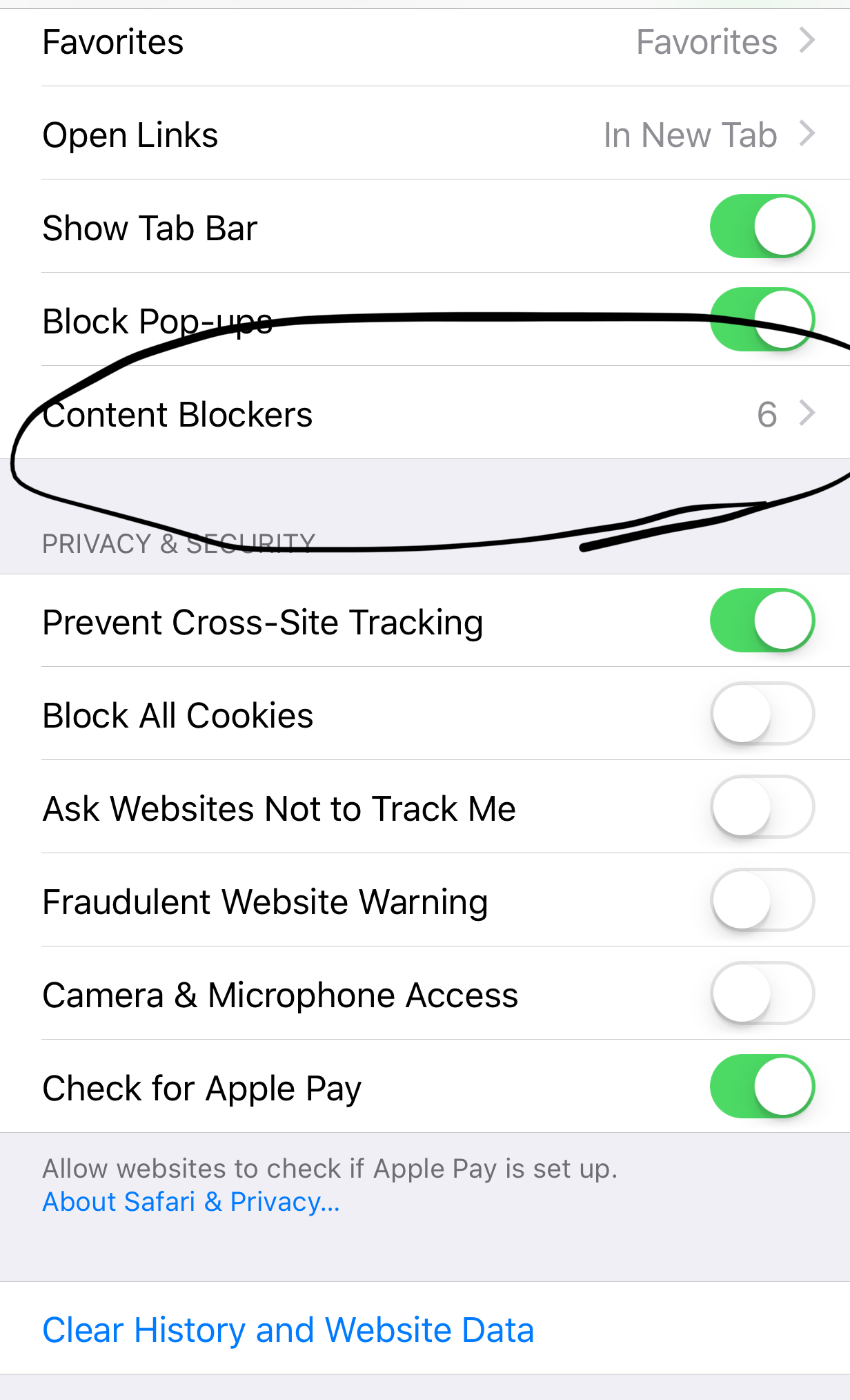Disable the Block Pop-ups switch
This screenshot has height=1400, width=850.
tap(762, 320)
